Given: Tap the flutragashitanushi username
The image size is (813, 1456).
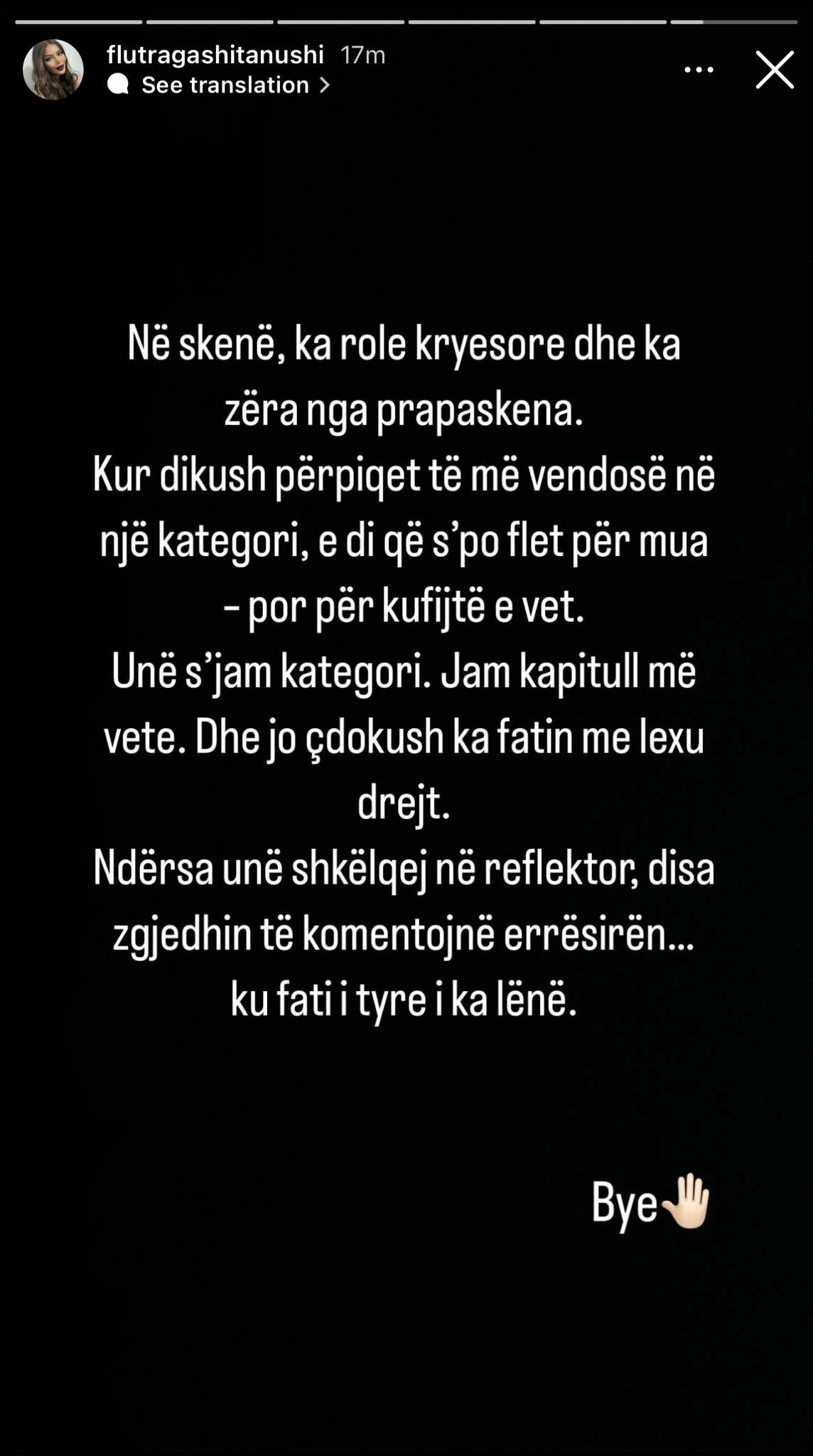Looking at the screenshot, I should click(x=215, y=55).
